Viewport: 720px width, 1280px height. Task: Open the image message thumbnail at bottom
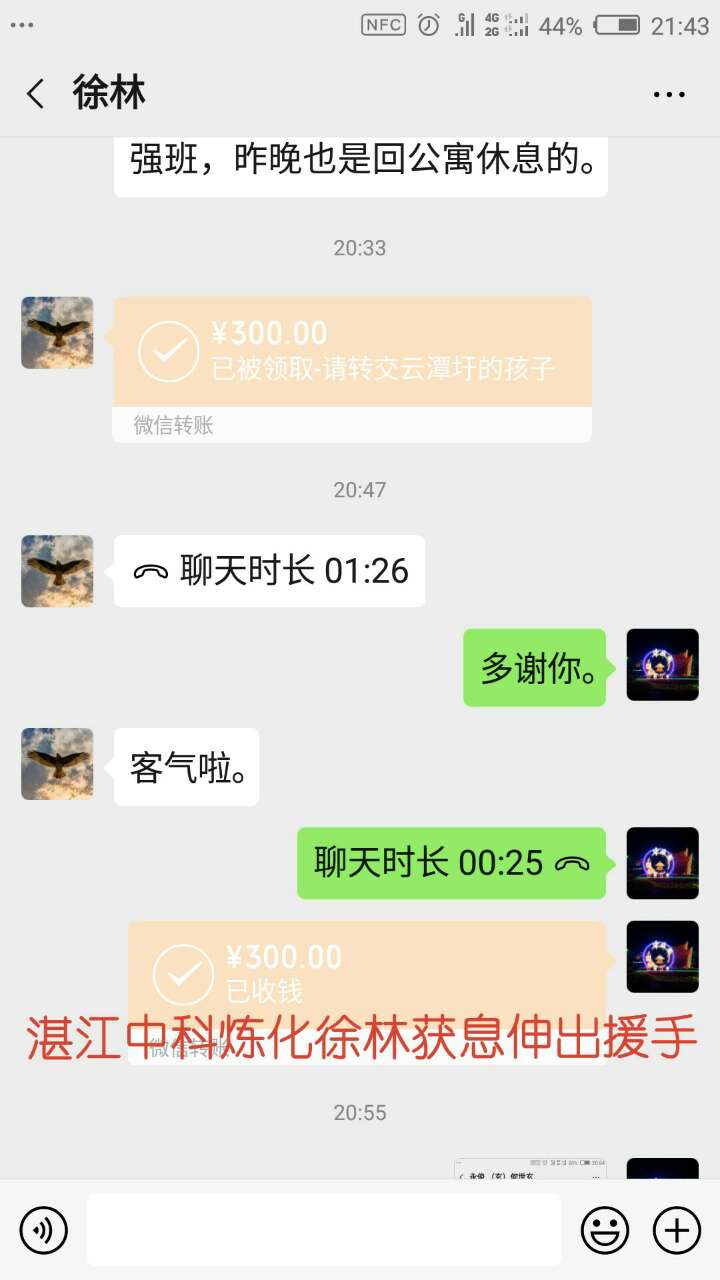tap(530, 1169)
